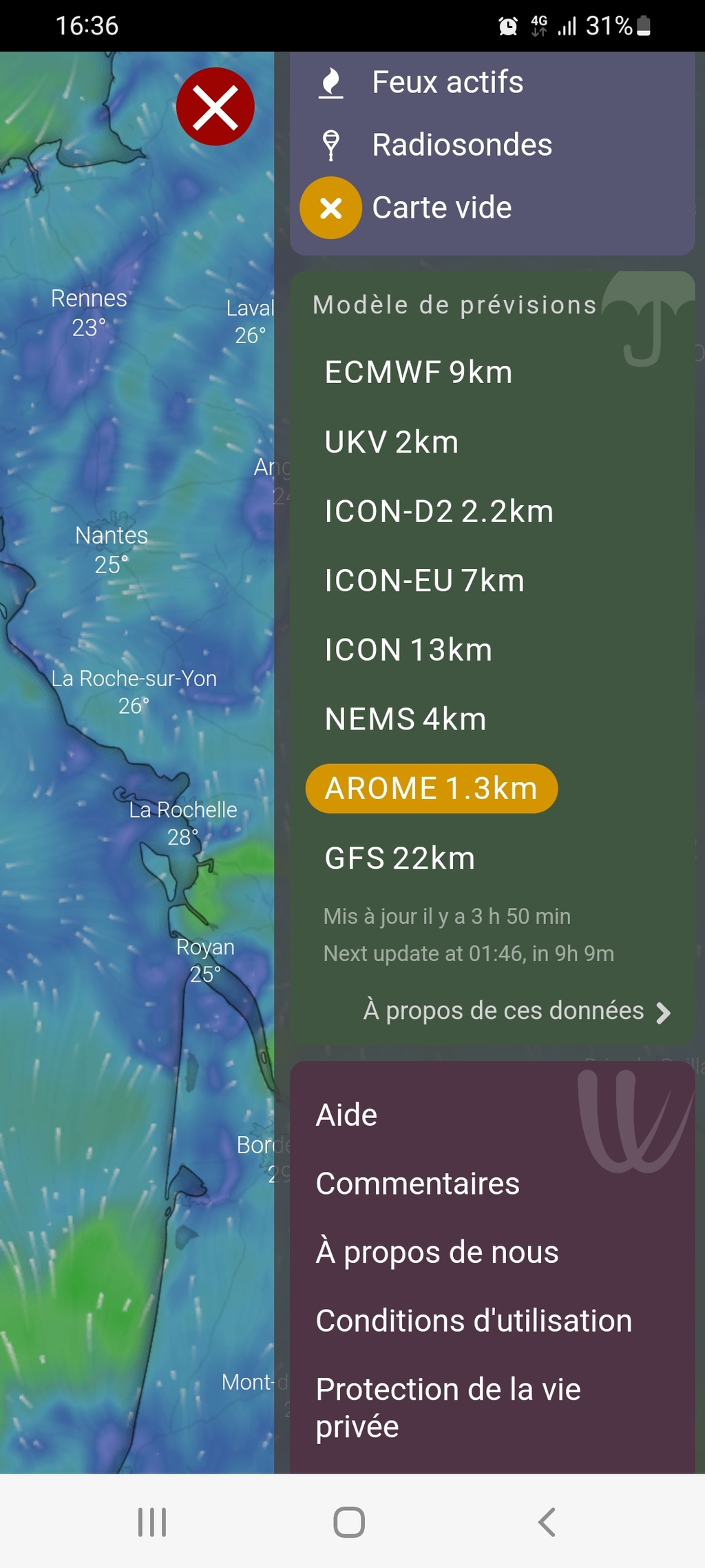Open À propos de nous
Screen dimensions: 705x1568
point(437,1252)
